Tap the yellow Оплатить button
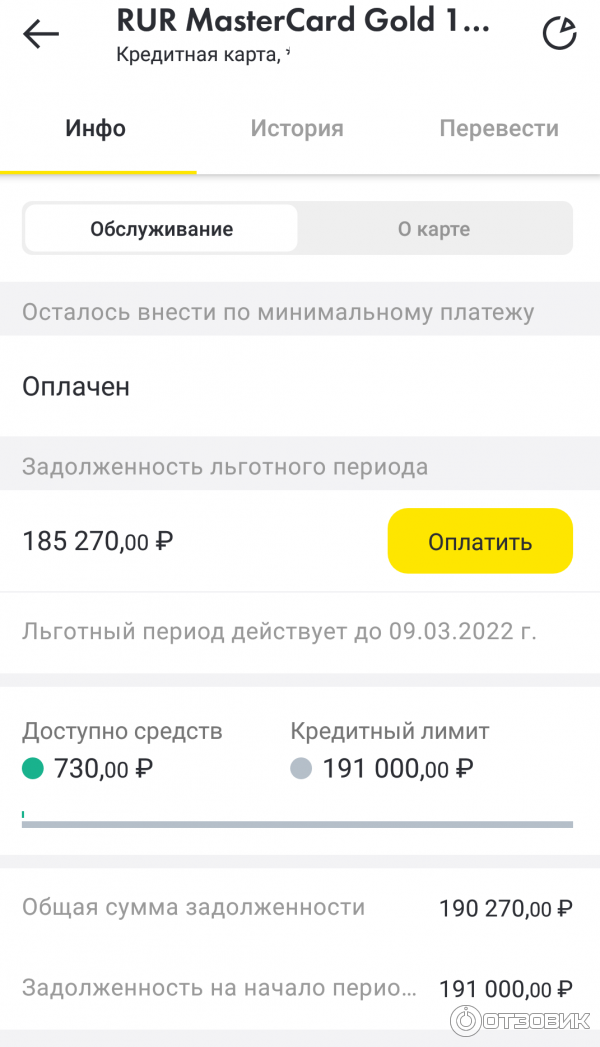Image resolution: width=600 pixels, height=1047 pixels. (480, 542)
